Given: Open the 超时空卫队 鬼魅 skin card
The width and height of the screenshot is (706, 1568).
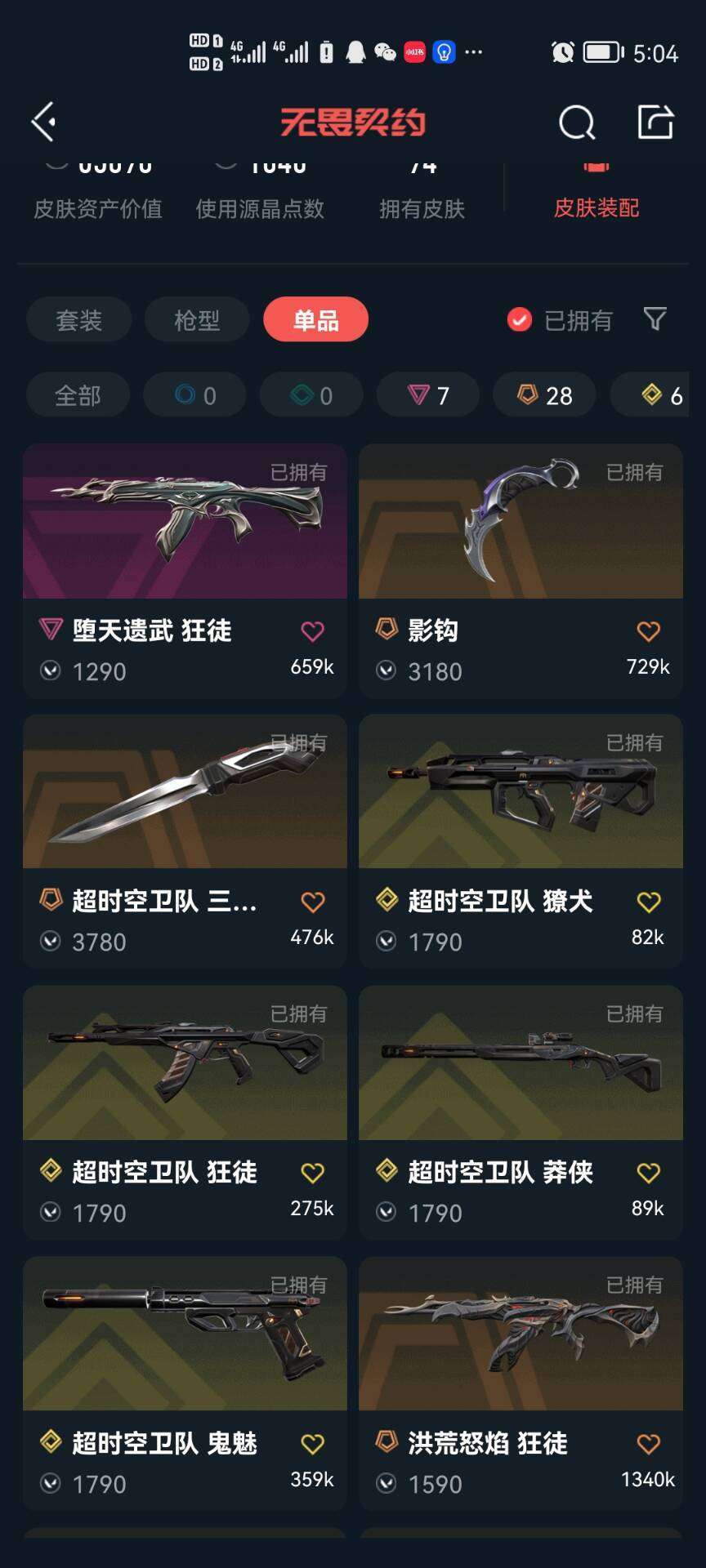Looking at the screenshot, I should tap(185, 1383).
